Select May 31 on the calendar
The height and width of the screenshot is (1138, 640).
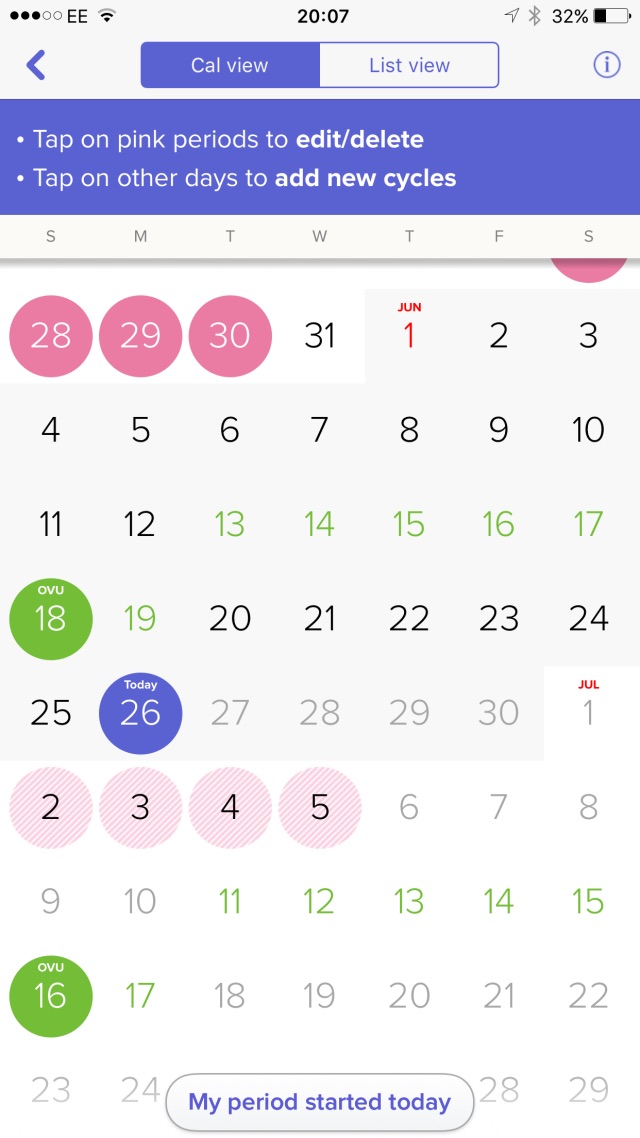click(x=319, y=336)
